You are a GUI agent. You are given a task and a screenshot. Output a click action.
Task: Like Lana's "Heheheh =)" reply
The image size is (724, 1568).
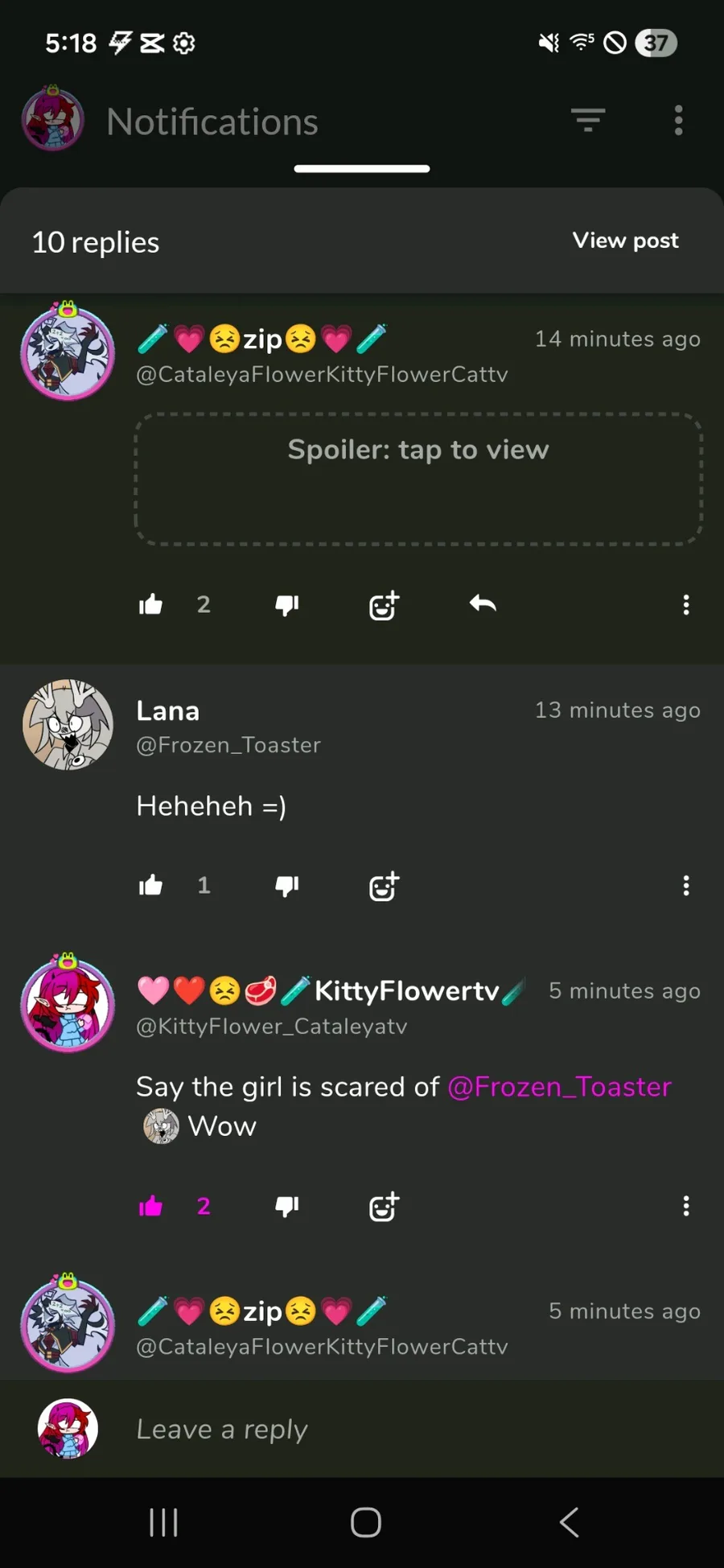click(x=150, y=886)
